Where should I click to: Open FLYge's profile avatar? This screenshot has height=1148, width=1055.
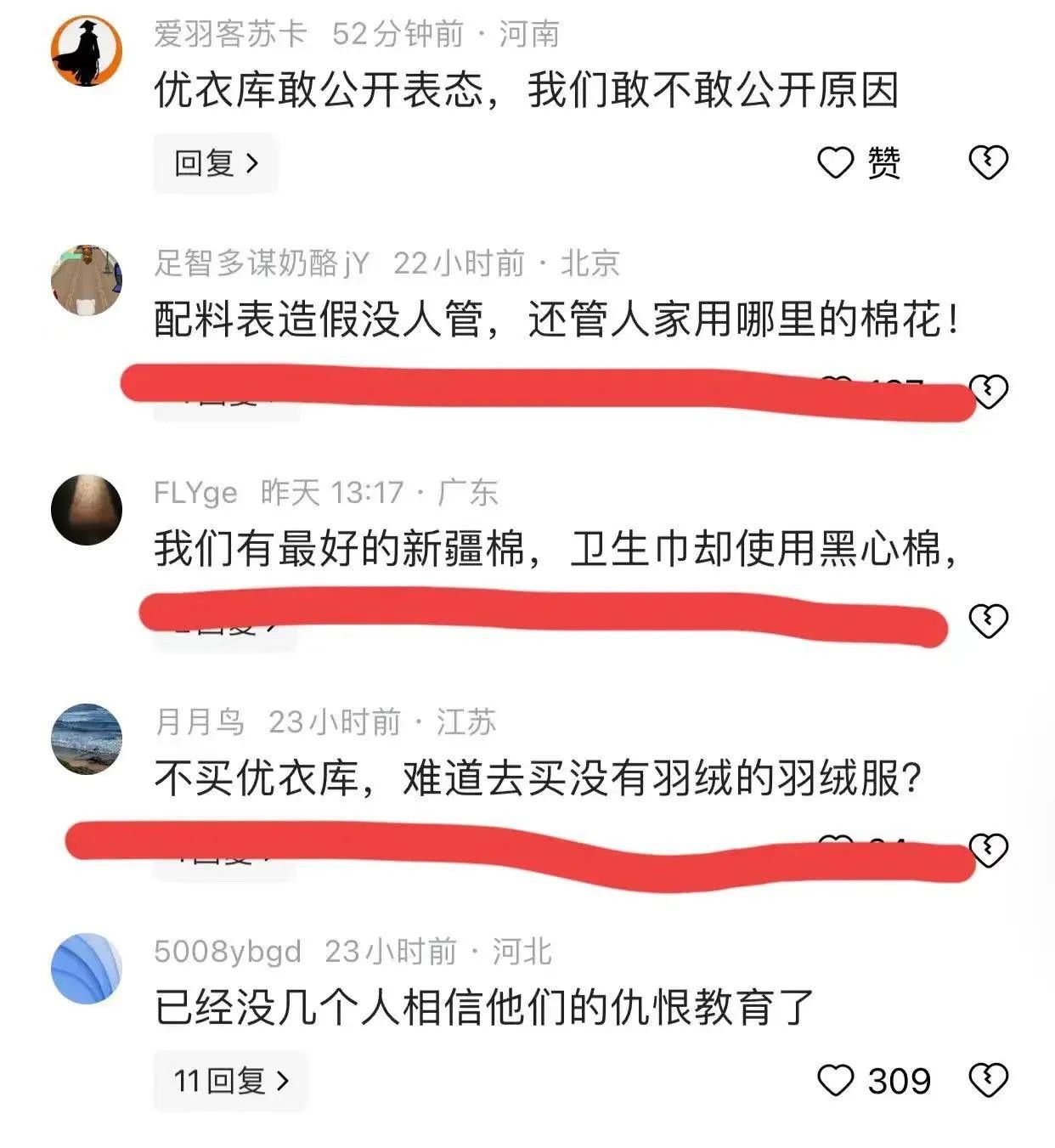[87, 510]
